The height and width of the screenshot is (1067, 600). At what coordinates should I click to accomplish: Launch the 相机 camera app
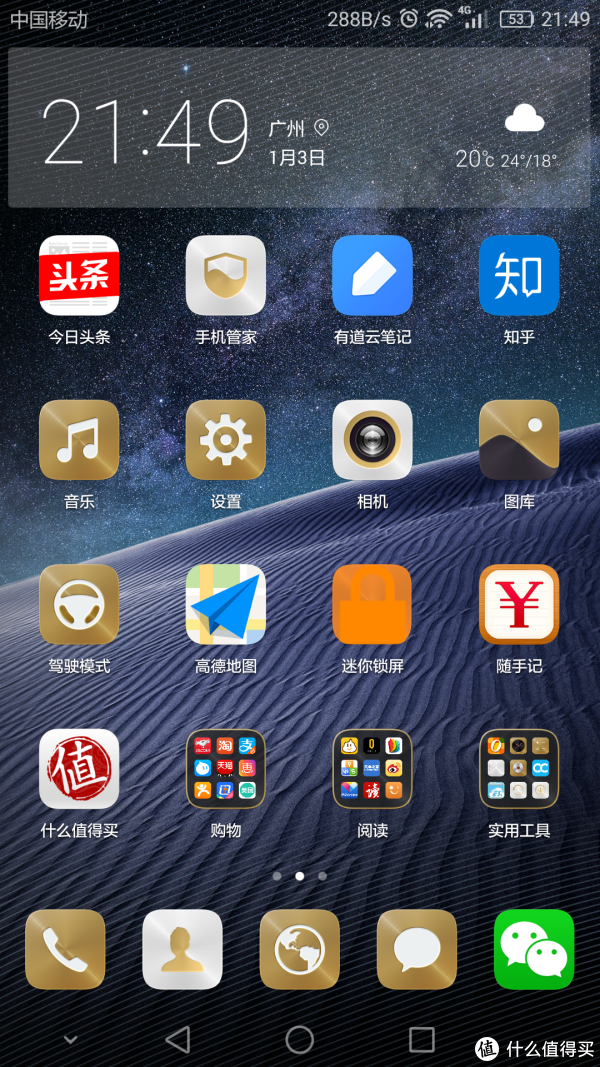click(x=372, y=440)
